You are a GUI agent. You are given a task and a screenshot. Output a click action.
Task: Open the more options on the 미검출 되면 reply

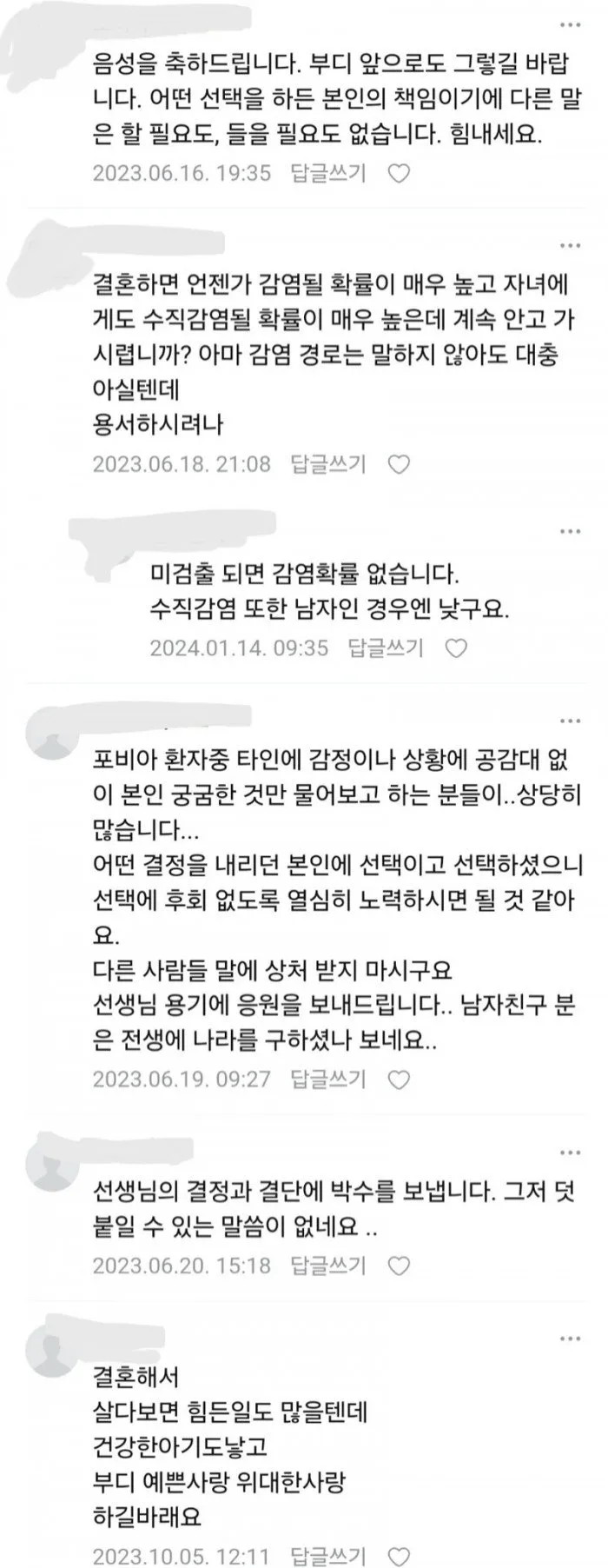point(570,530)
